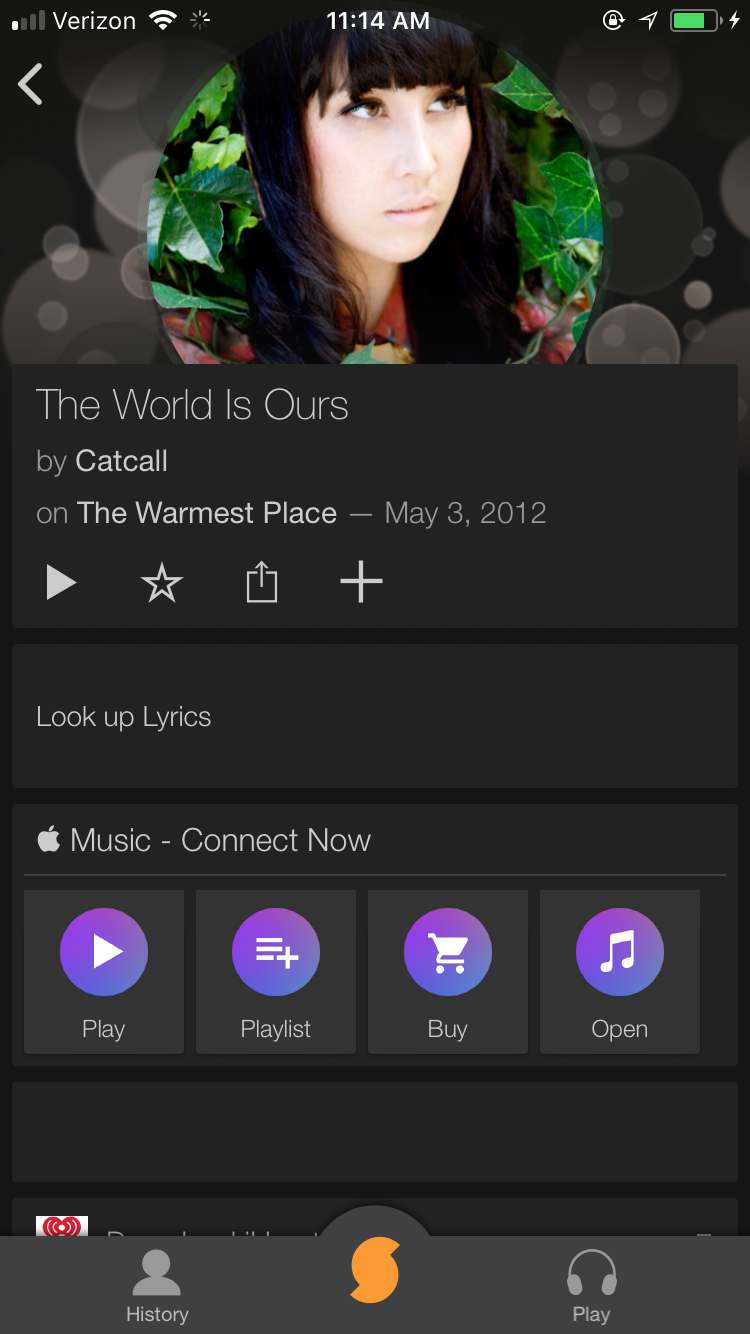750x1334 pixels.
Task: Open artist Catcall's page
Action: coord(122,461)
